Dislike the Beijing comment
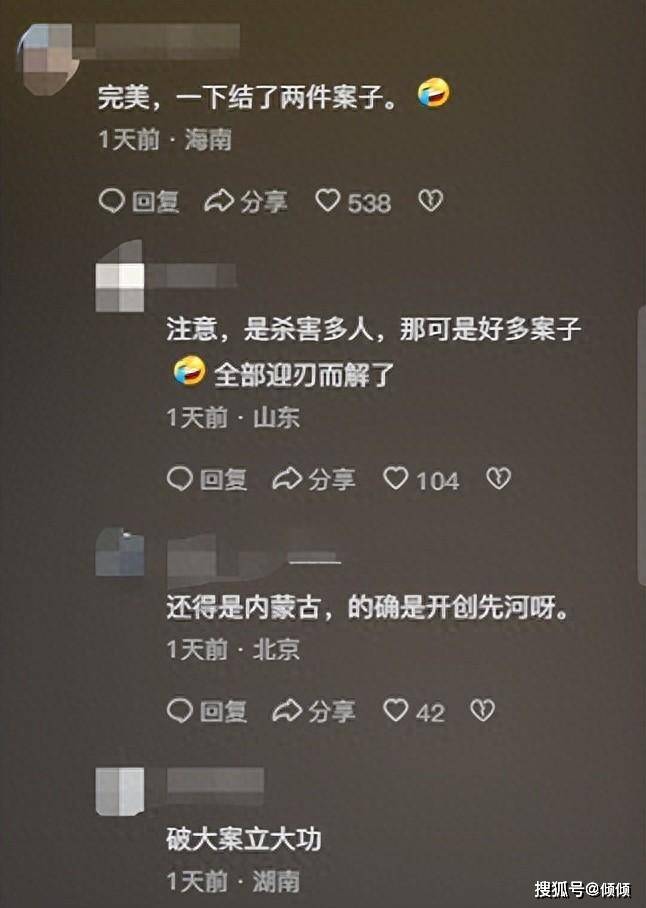This screenshot has width=646, height=908. pos(483,711)
